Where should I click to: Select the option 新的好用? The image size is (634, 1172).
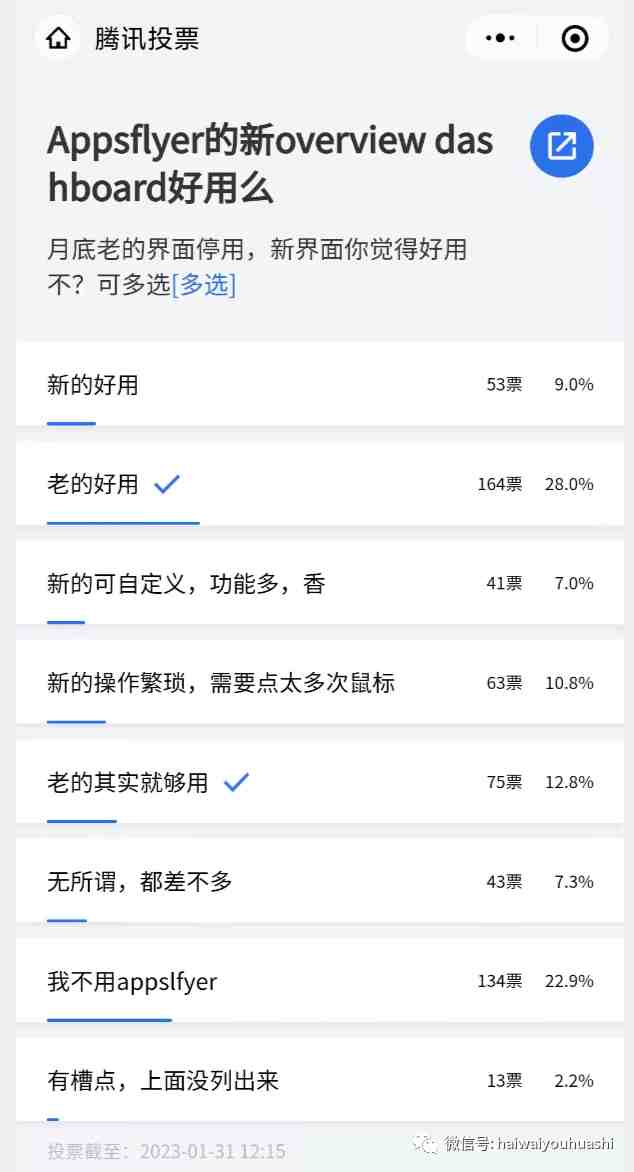point(320,384)
